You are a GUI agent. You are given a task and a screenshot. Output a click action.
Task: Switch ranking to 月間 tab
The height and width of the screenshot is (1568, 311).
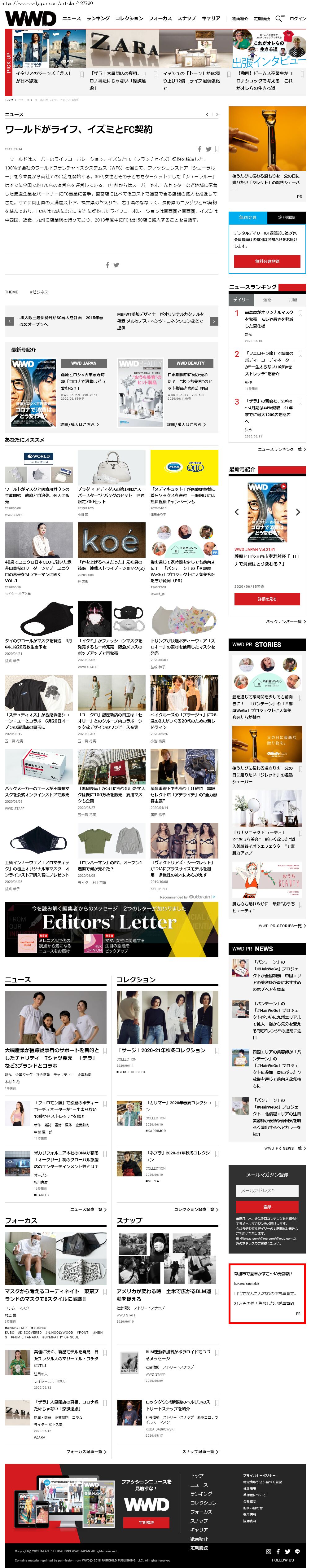(x=293, y=300)
